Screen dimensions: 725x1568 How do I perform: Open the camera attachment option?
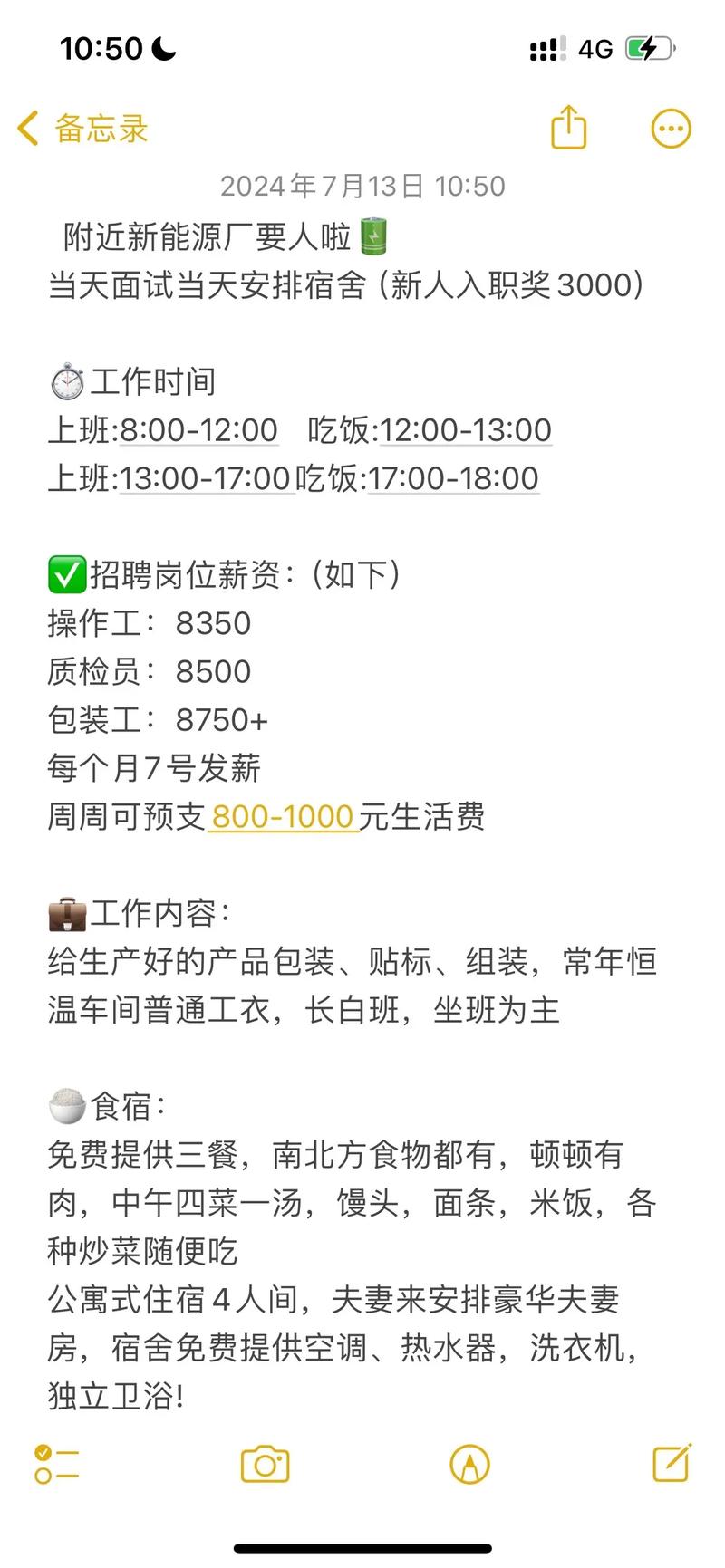coord(265,1464)
